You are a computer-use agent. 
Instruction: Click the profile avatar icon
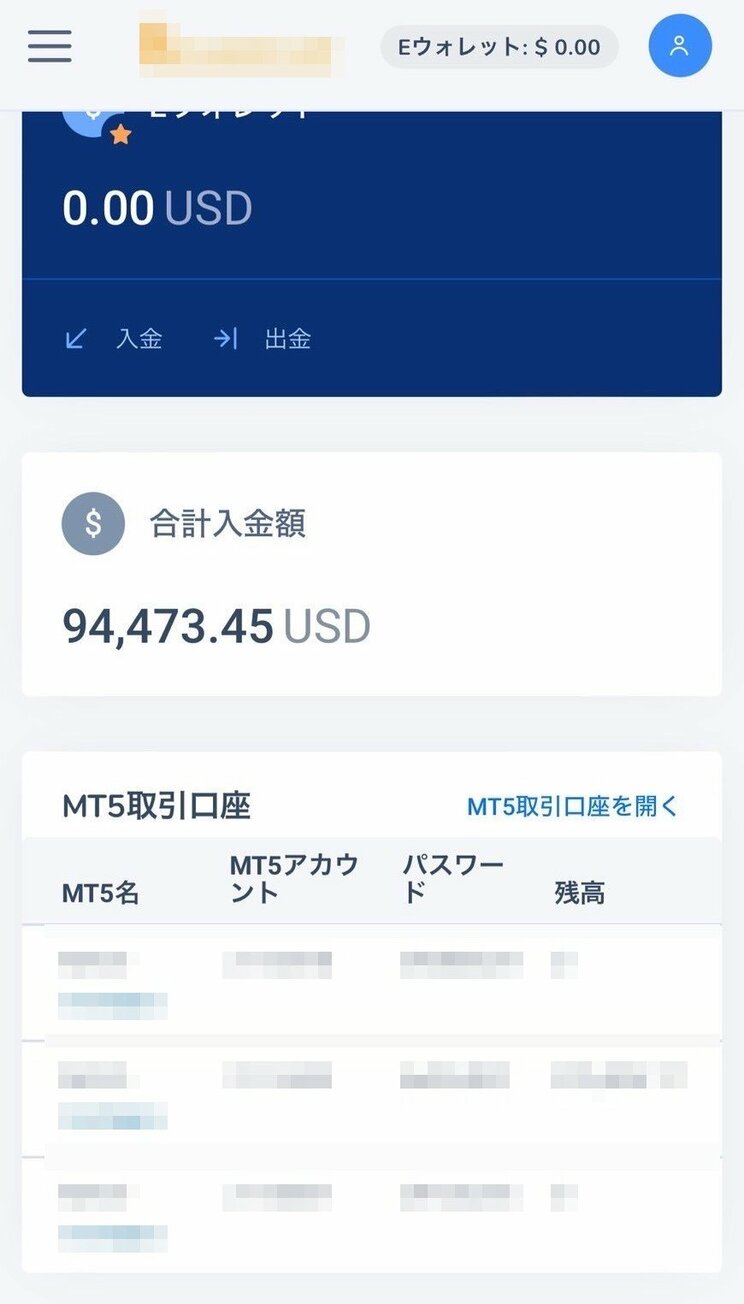(680, 45)
